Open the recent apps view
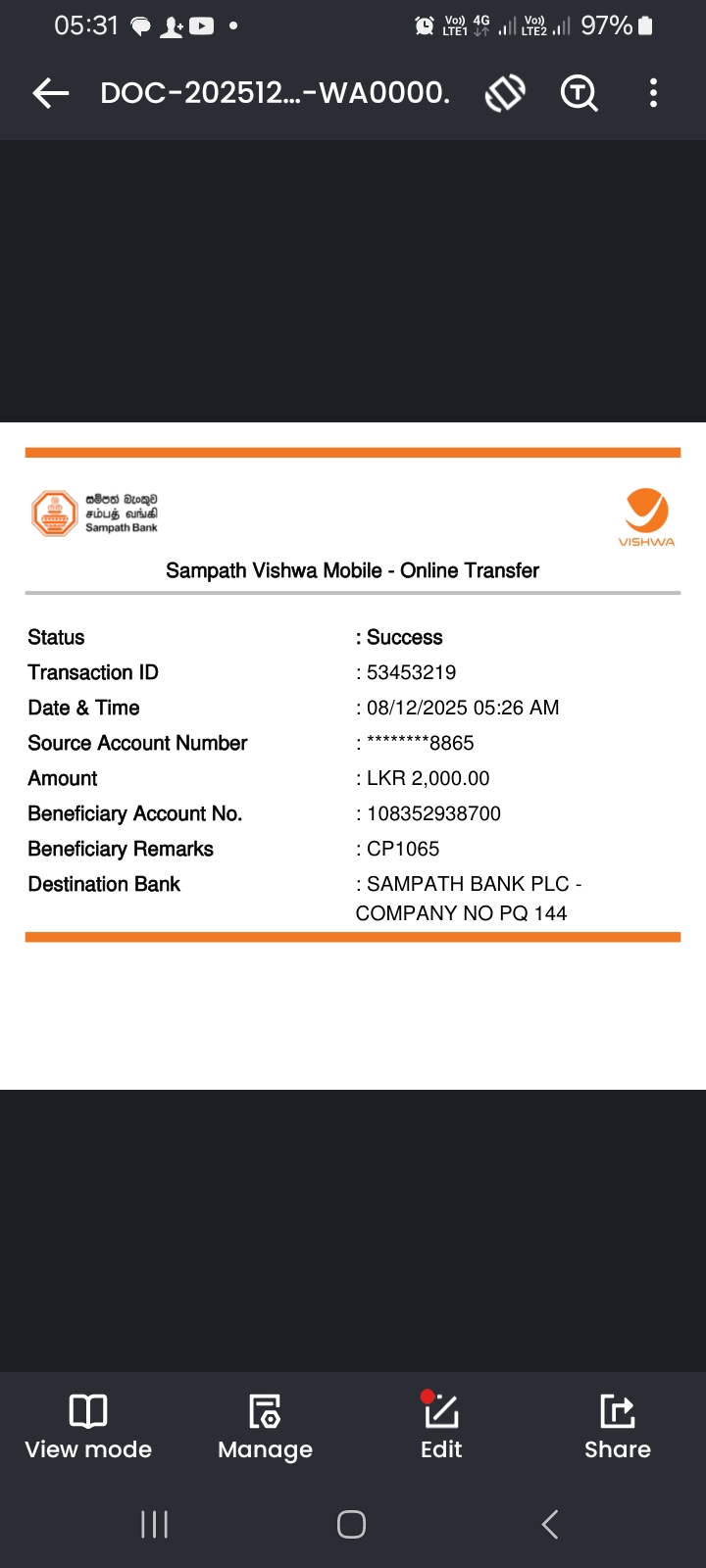Image resolution: width=706 pixels, height=1568 pixels. tap(155, 1524)
